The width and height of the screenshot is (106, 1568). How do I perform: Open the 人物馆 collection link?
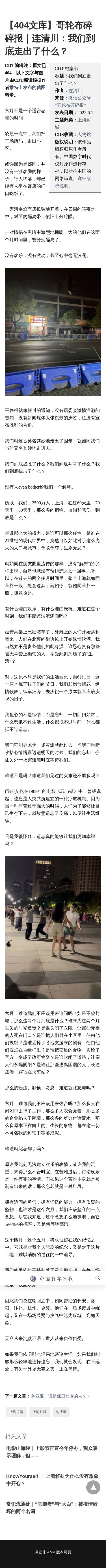(x=83, y=134)
